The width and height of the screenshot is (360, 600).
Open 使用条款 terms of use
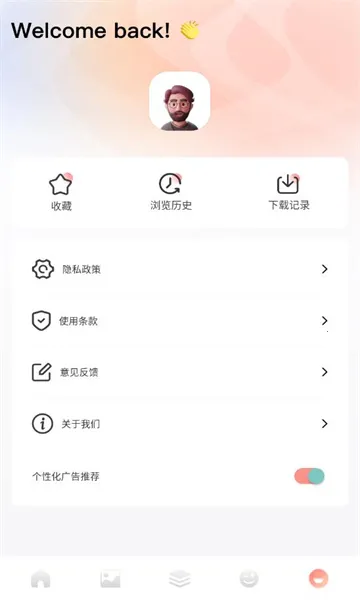(180, 321)
